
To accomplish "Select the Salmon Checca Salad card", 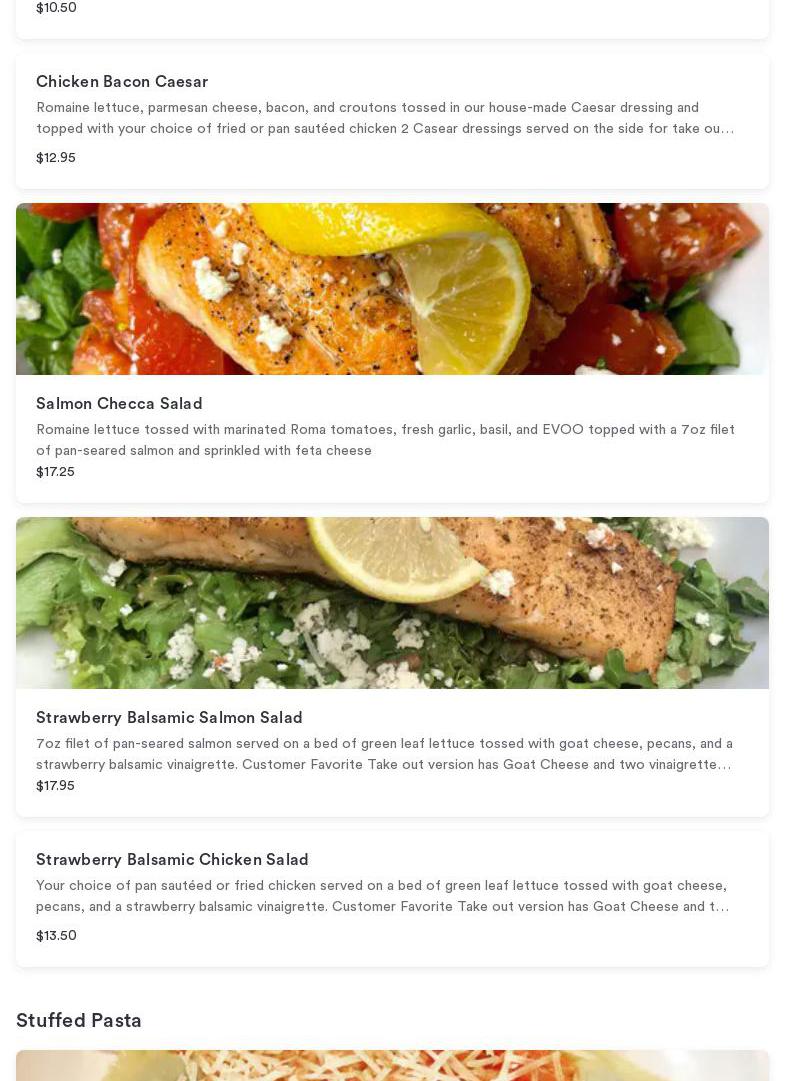I will point(392,353).
